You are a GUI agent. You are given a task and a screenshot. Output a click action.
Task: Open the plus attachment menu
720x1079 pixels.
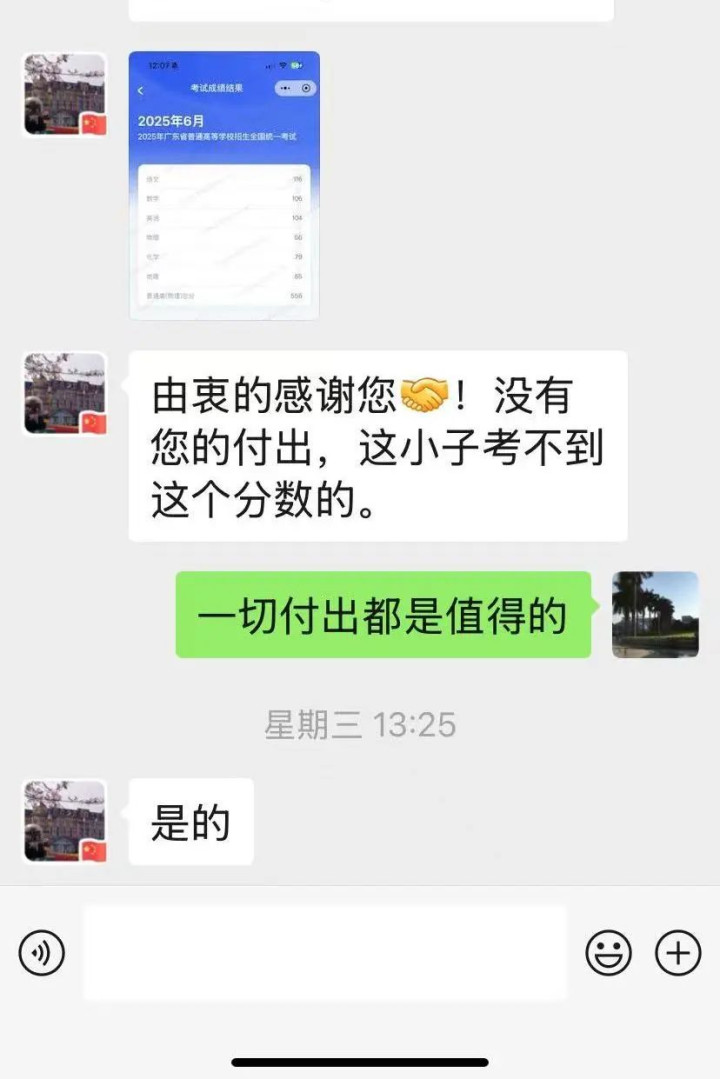(x=678, y=953)
